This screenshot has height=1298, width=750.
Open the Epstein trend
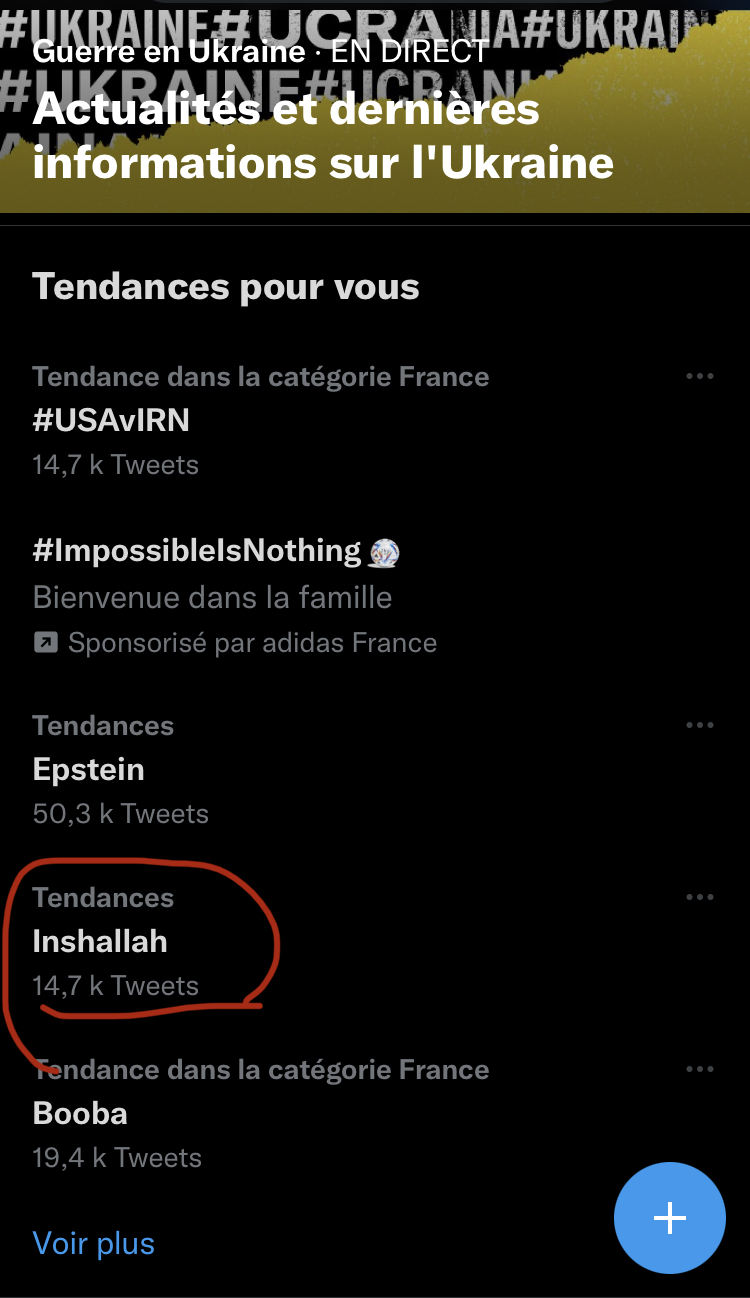tap(375, 769)
